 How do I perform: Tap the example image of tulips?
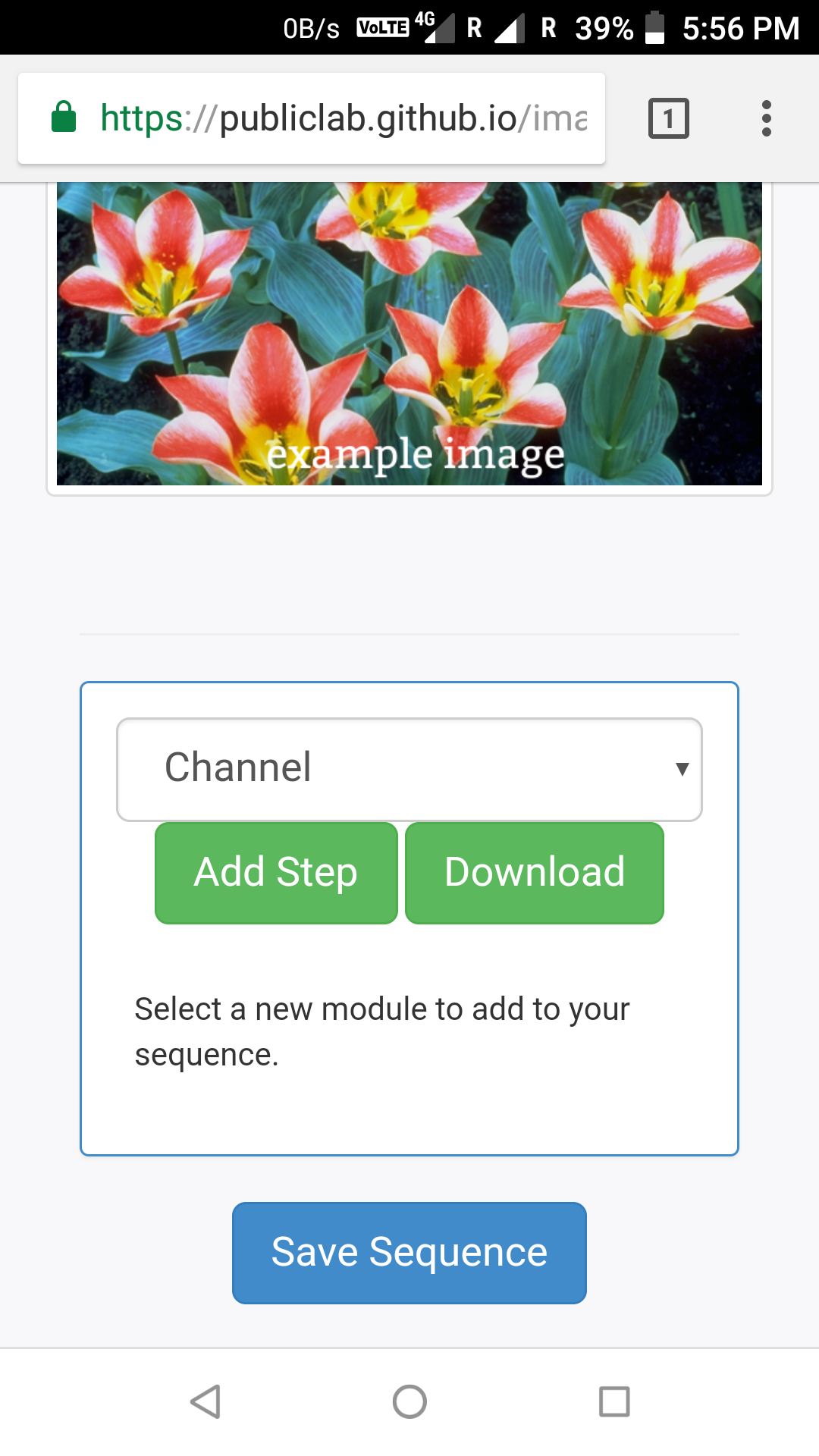(x=409, y=334)
